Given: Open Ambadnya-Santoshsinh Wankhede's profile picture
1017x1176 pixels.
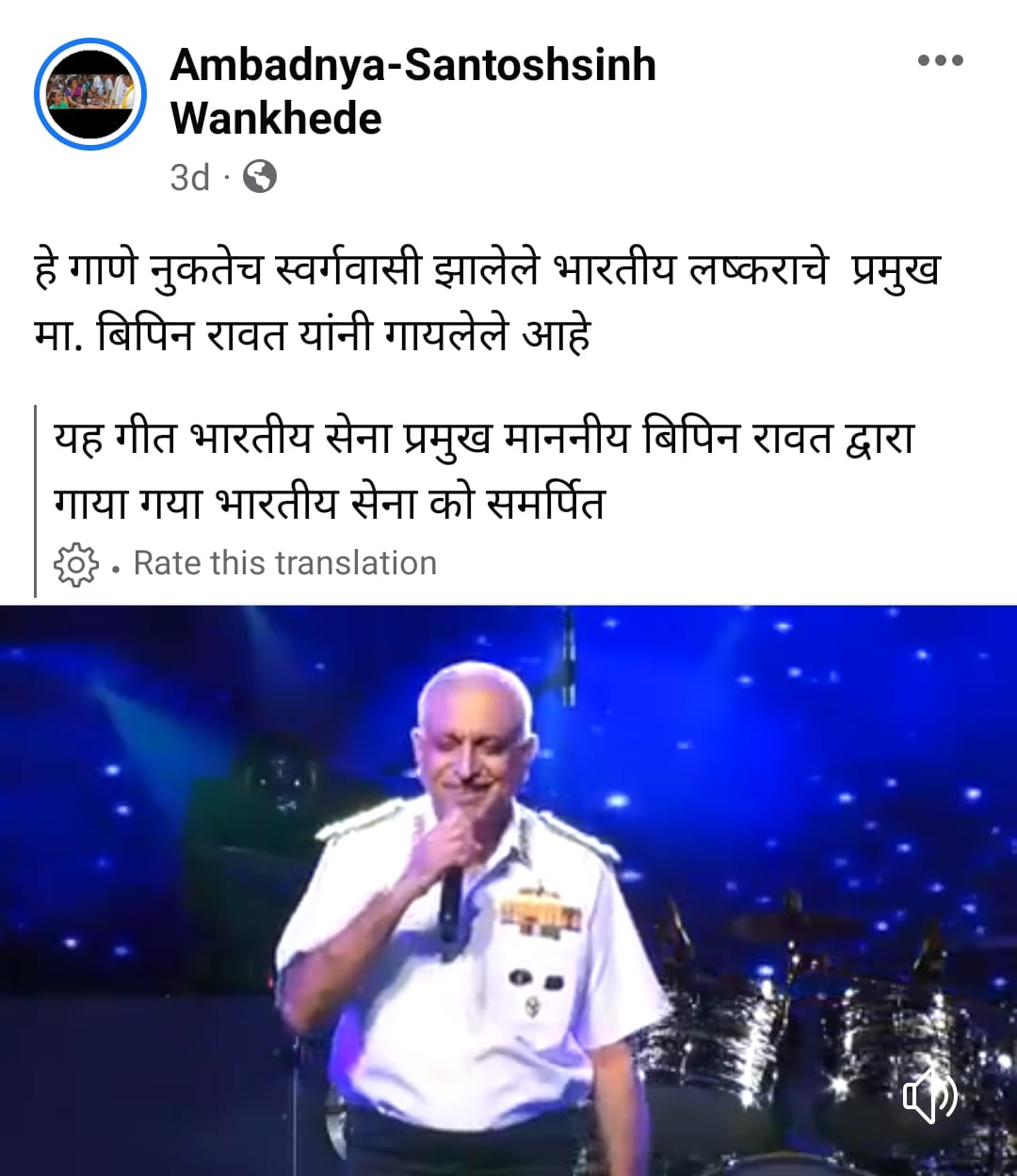Looking at the screenshot, I should [90, 94].
